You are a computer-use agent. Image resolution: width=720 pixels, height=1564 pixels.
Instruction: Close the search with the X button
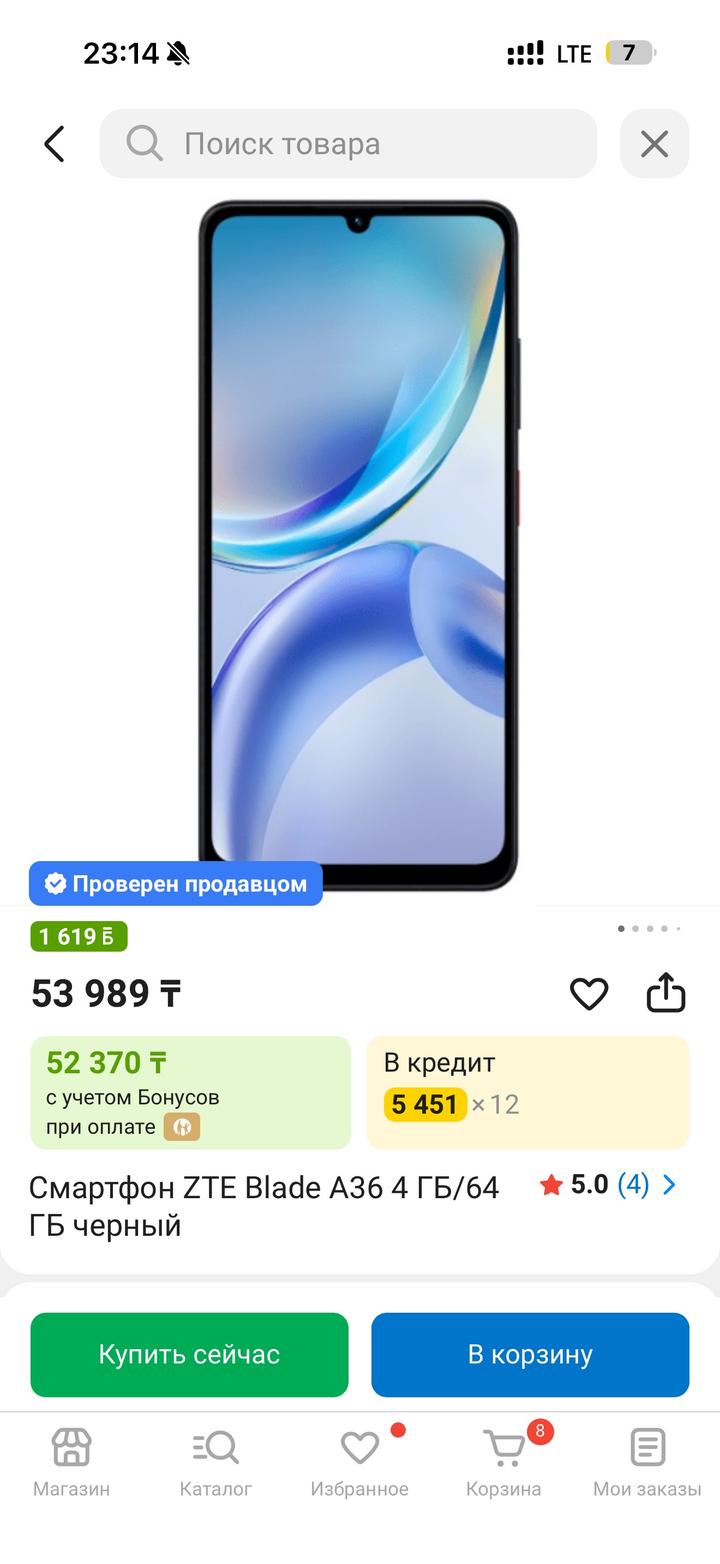[x=654, y=144]
